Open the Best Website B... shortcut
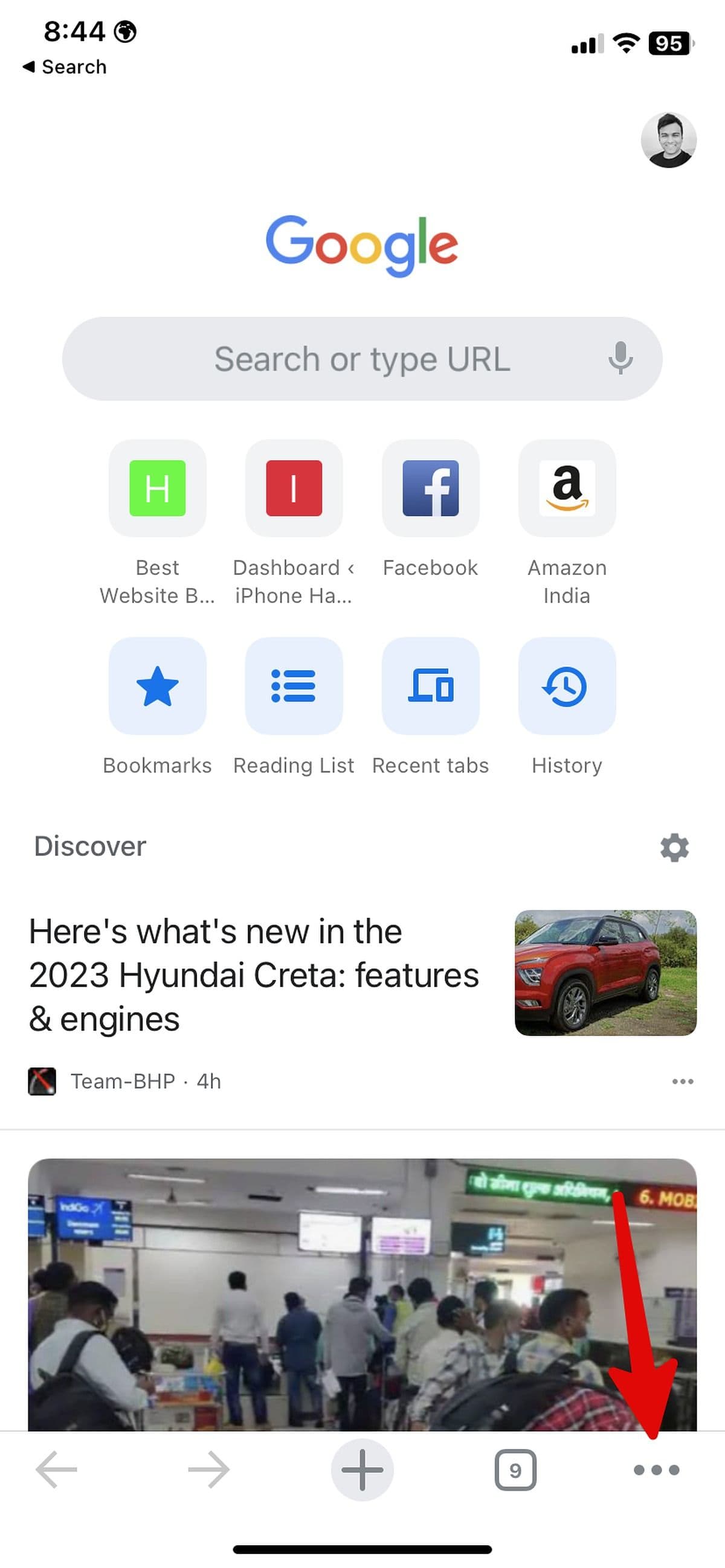Screen dimensions: 725x1568 [x=157, y=489]
